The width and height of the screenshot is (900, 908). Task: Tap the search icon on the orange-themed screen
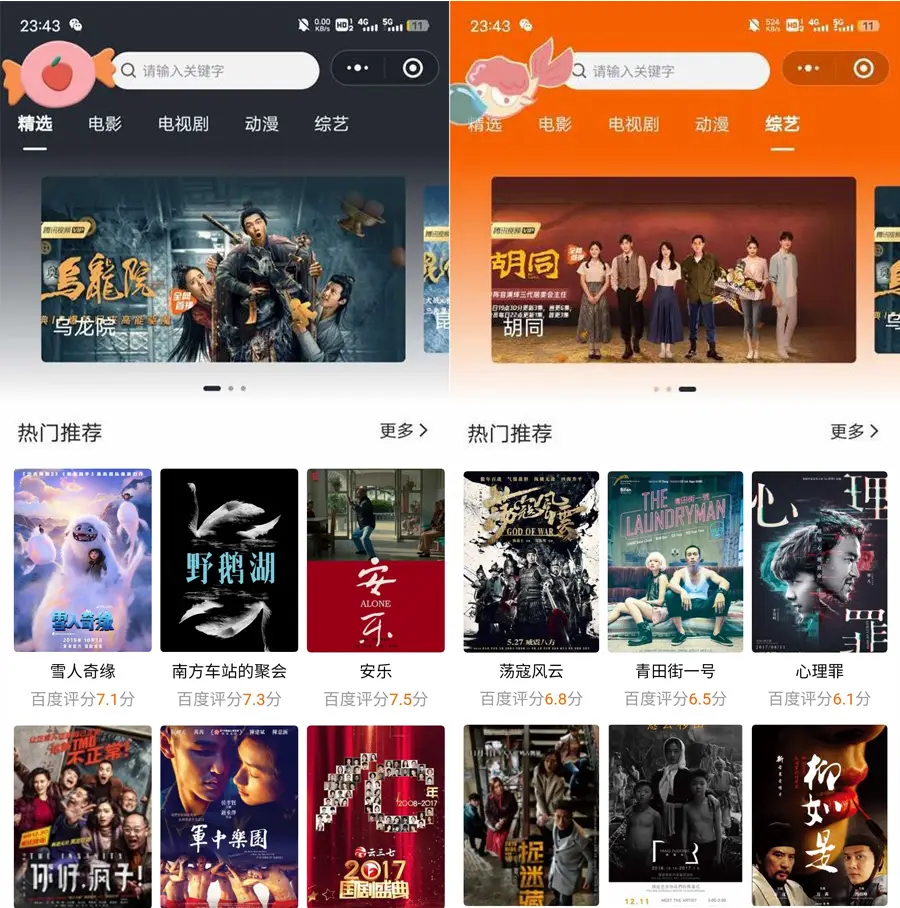coord(578,70)
